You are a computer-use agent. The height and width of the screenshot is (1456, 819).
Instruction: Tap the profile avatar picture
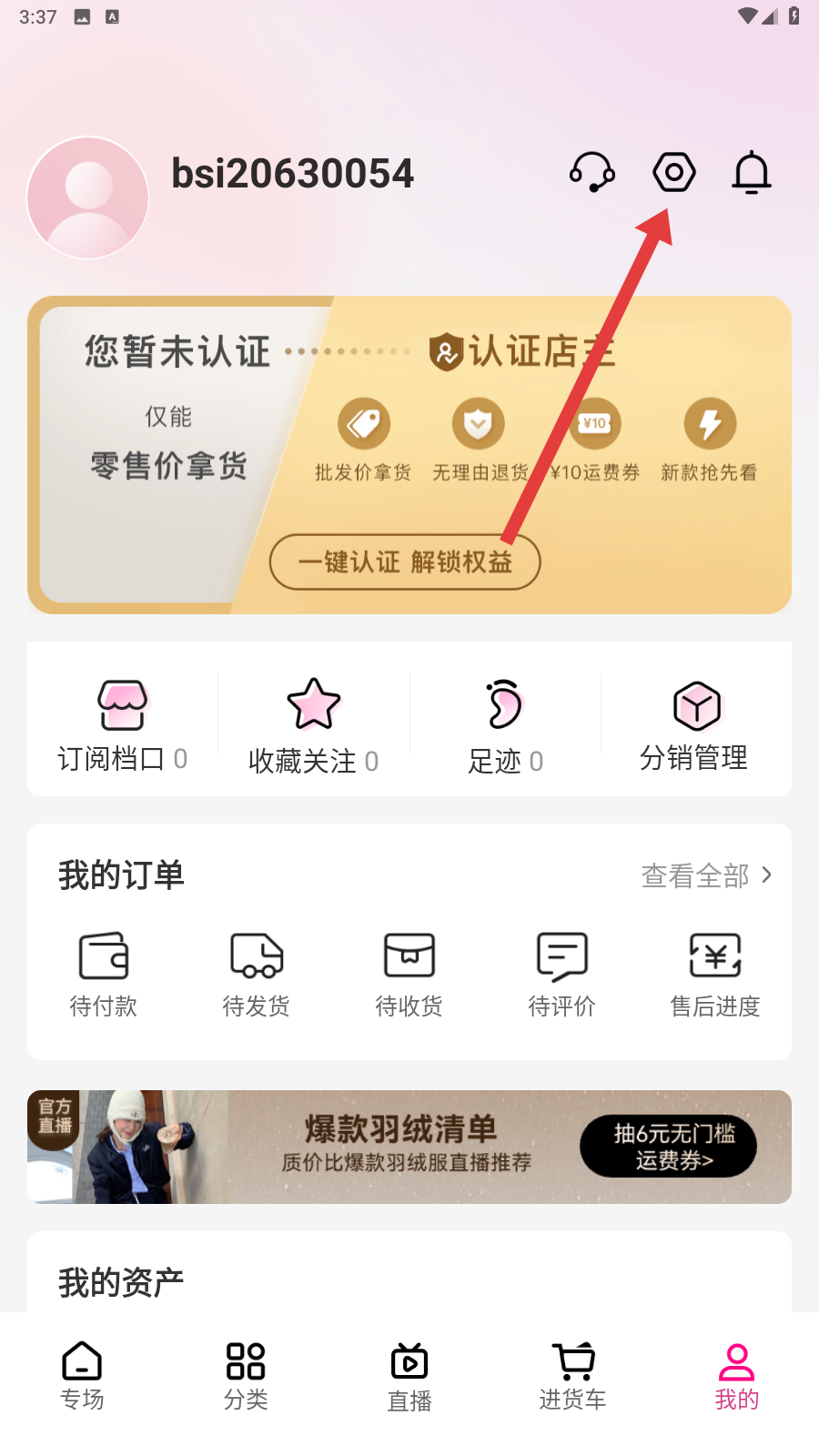tap(88, 197)
